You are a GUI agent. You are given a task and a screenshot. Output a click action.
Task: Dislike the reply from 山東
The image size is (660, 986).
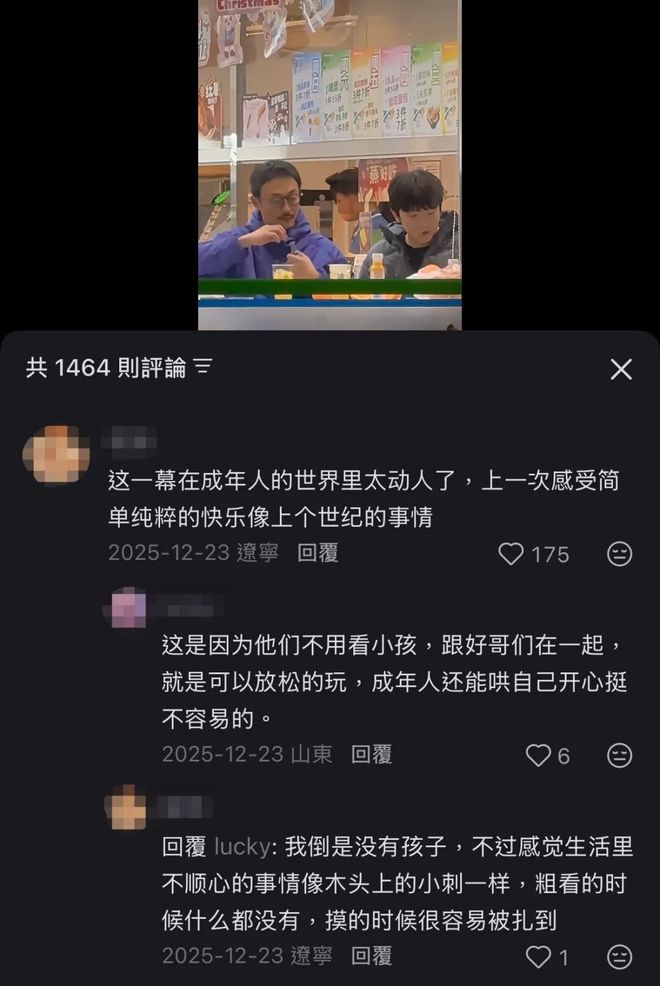620,755
